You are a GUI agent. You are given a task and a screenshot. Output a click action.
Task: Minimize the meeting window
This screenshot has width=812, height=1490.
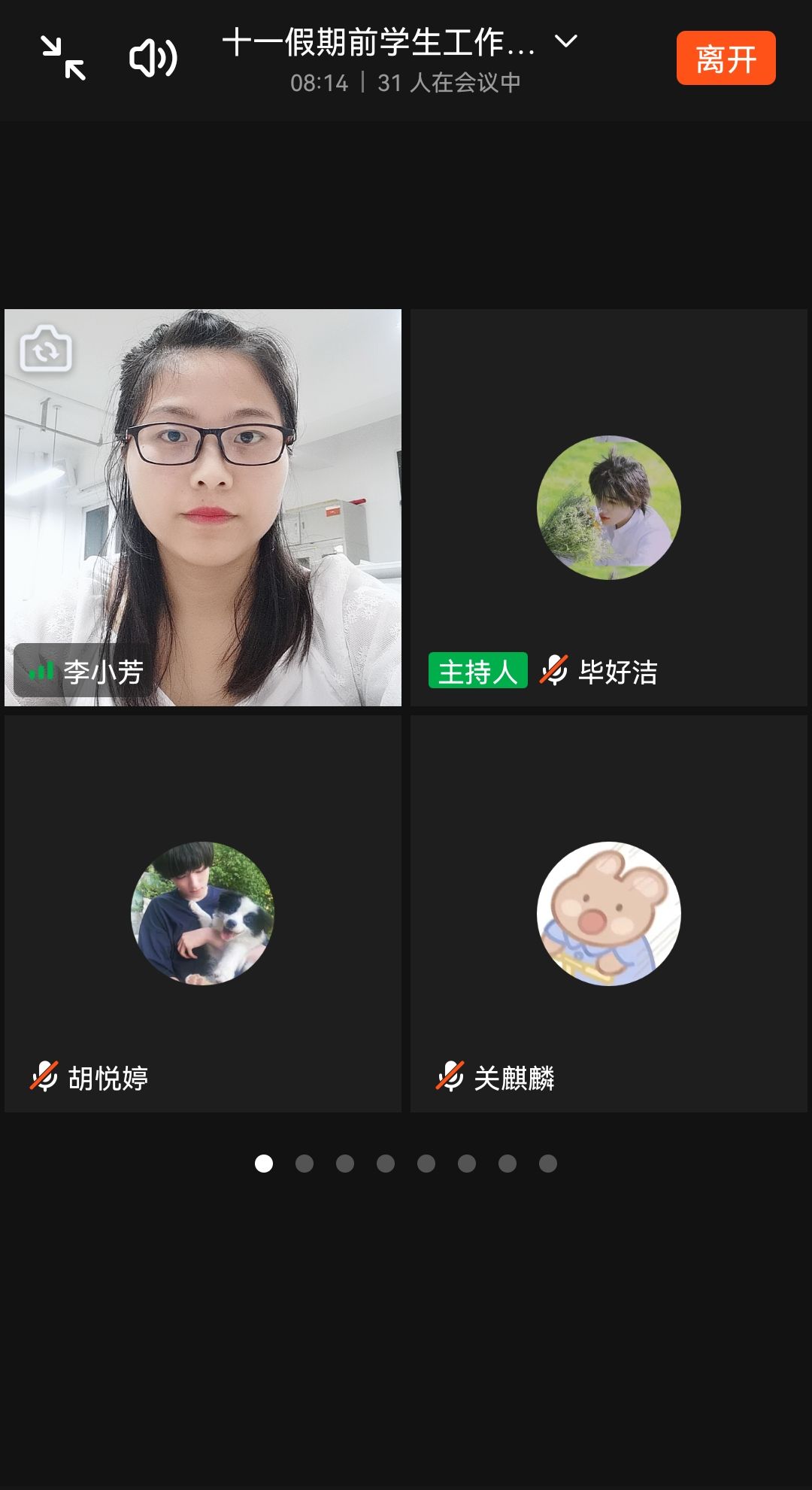click(x=63, y=58)
